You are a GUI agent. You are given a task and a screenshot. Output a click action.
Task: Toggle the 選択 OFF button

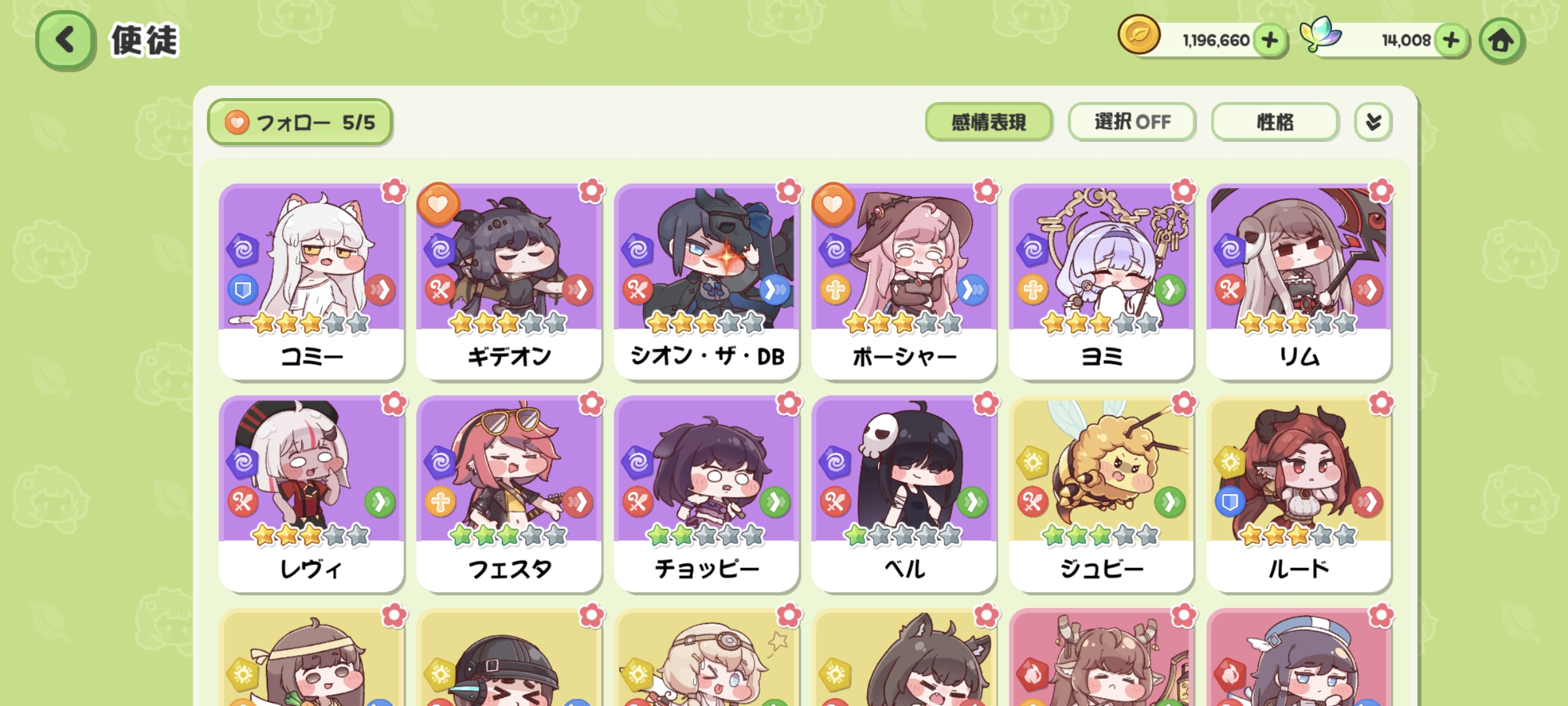click(x=1132, y=122)
